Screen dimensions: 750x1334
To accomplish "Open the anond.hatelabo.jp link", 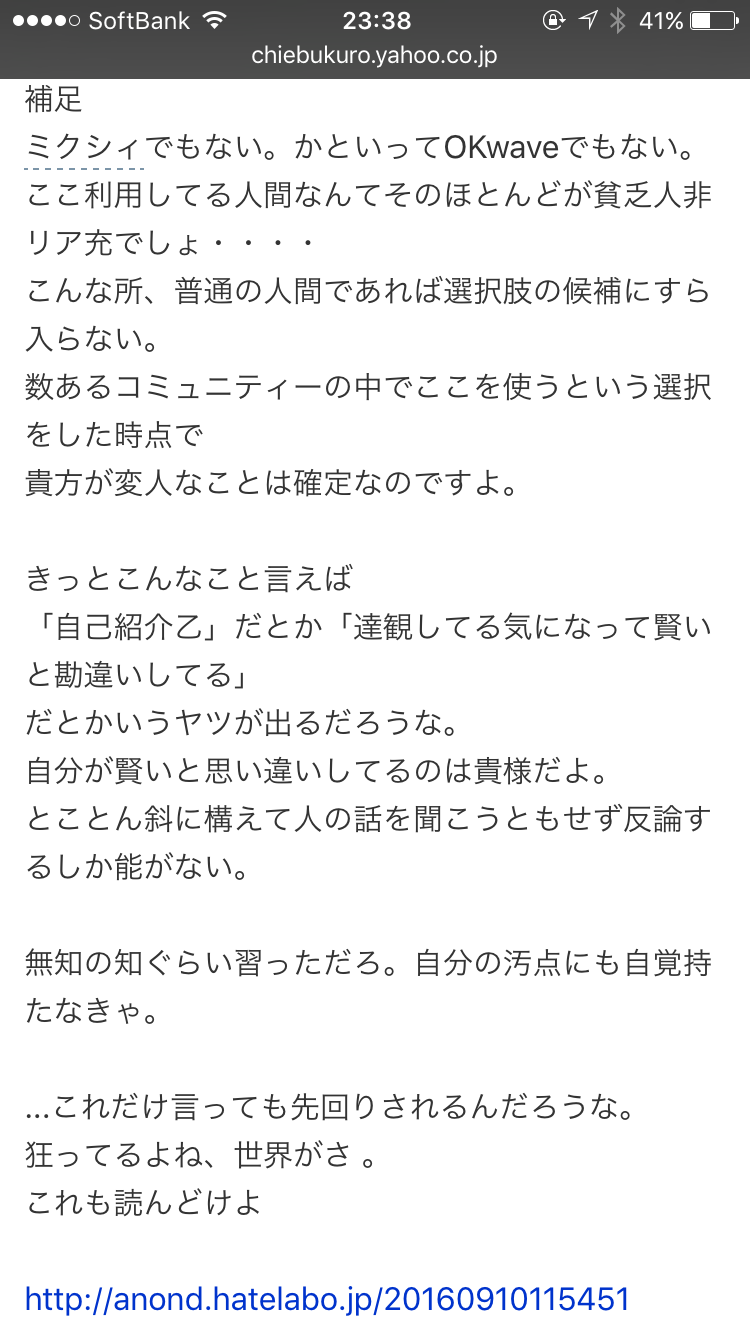I will coord(327,1298).
